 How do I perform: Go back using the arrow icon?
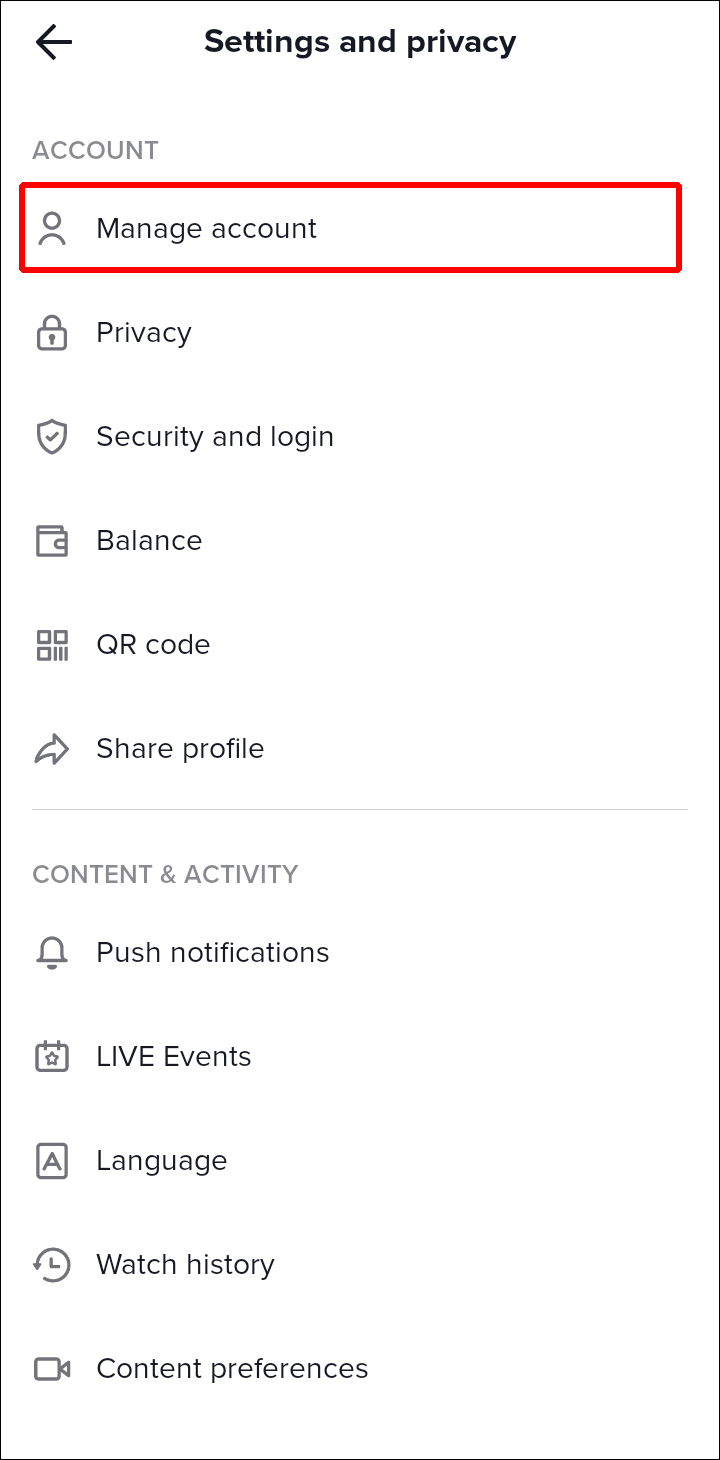pyautogui.click(x=53, y=42)
